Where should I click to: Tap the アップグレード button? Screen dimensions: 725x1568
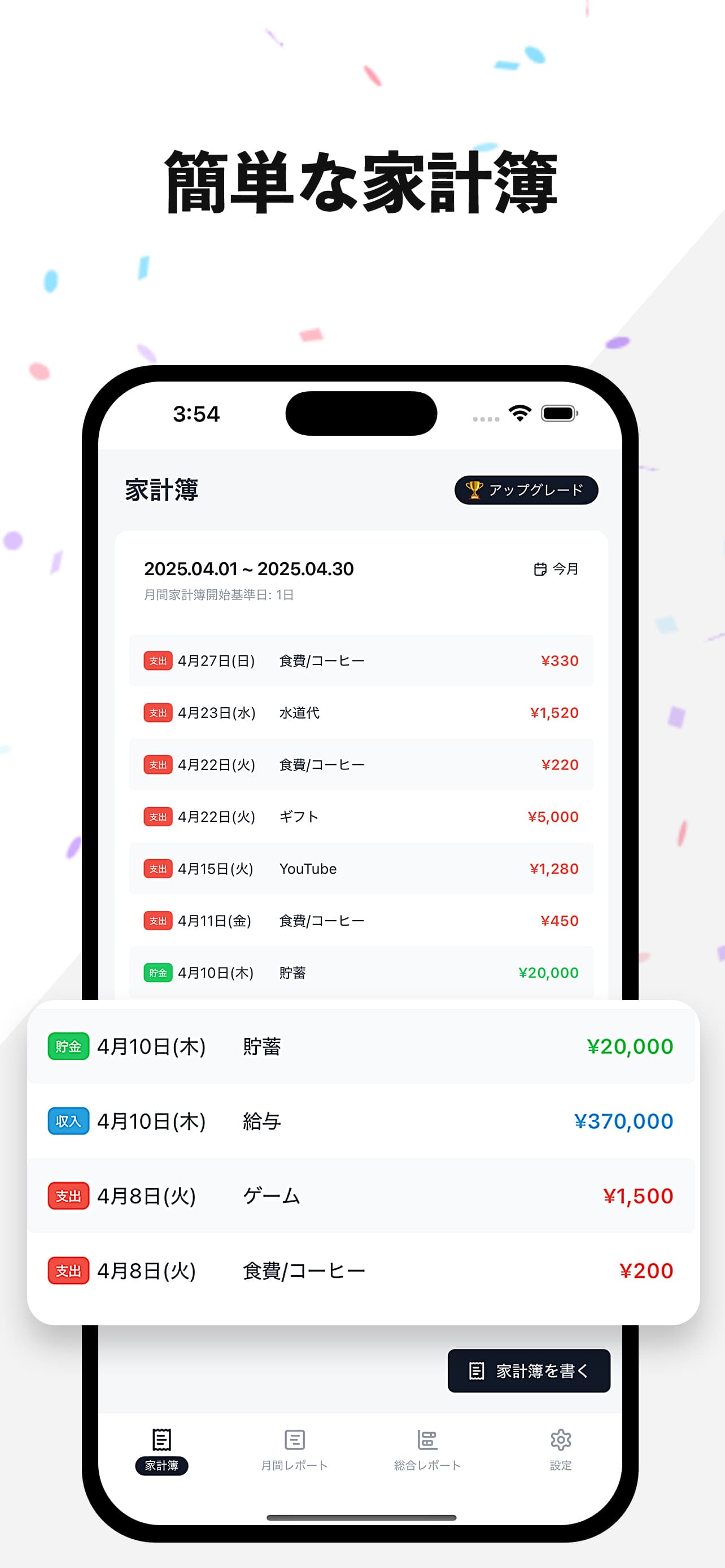(526, 489)
